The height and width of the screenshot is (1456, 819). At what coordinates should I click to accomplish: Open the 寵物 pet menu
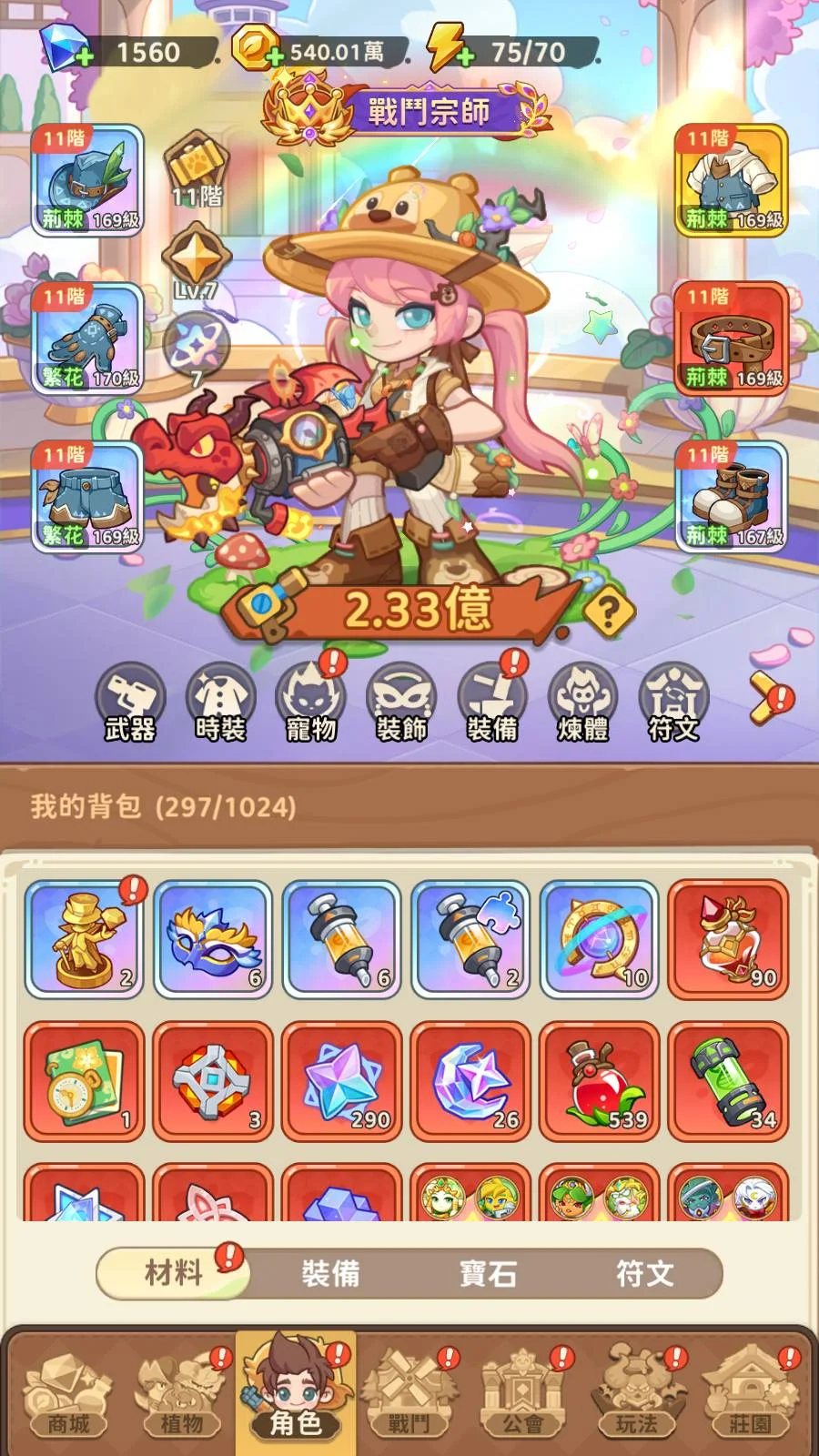tap(310, 703)
